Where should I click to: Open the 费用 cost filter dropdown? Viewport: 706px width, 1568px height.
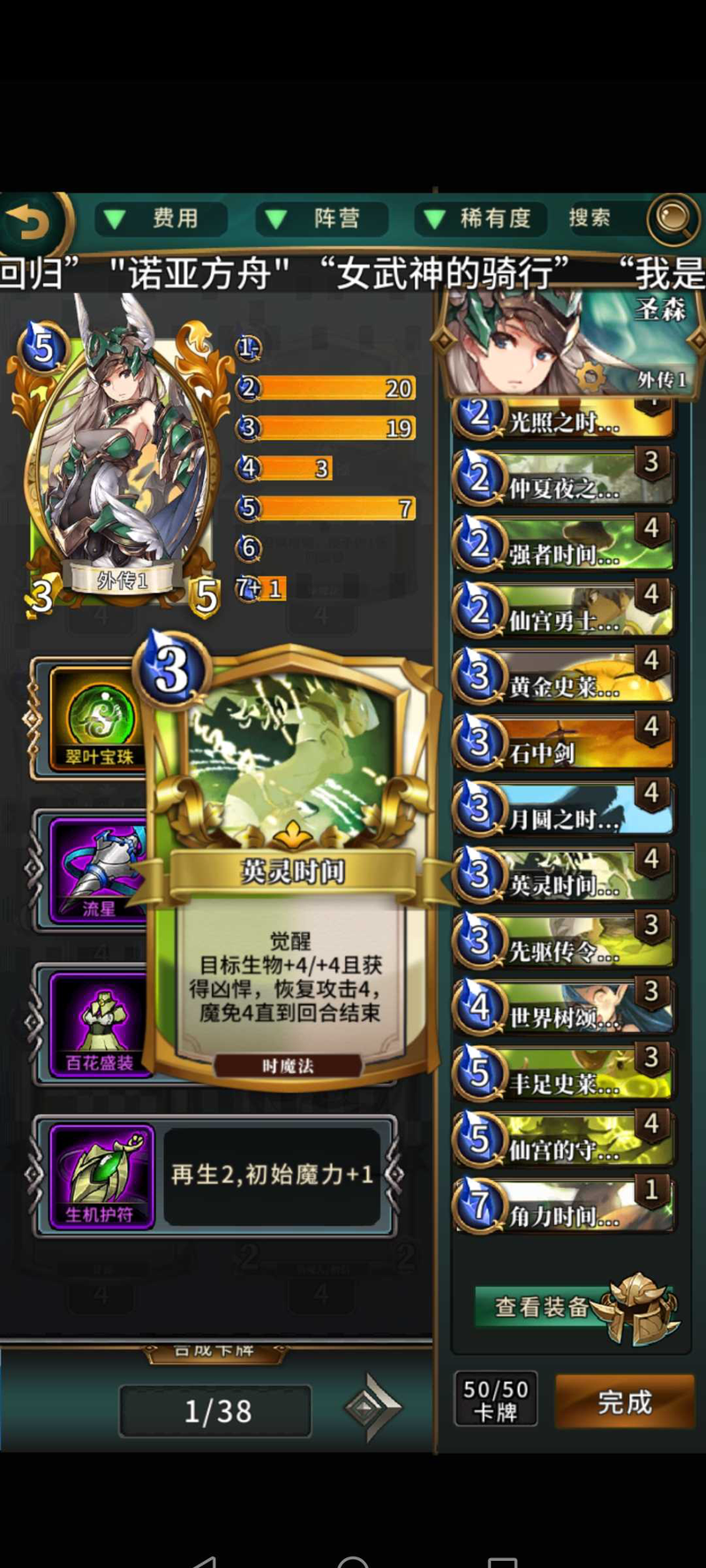point(159,218)
